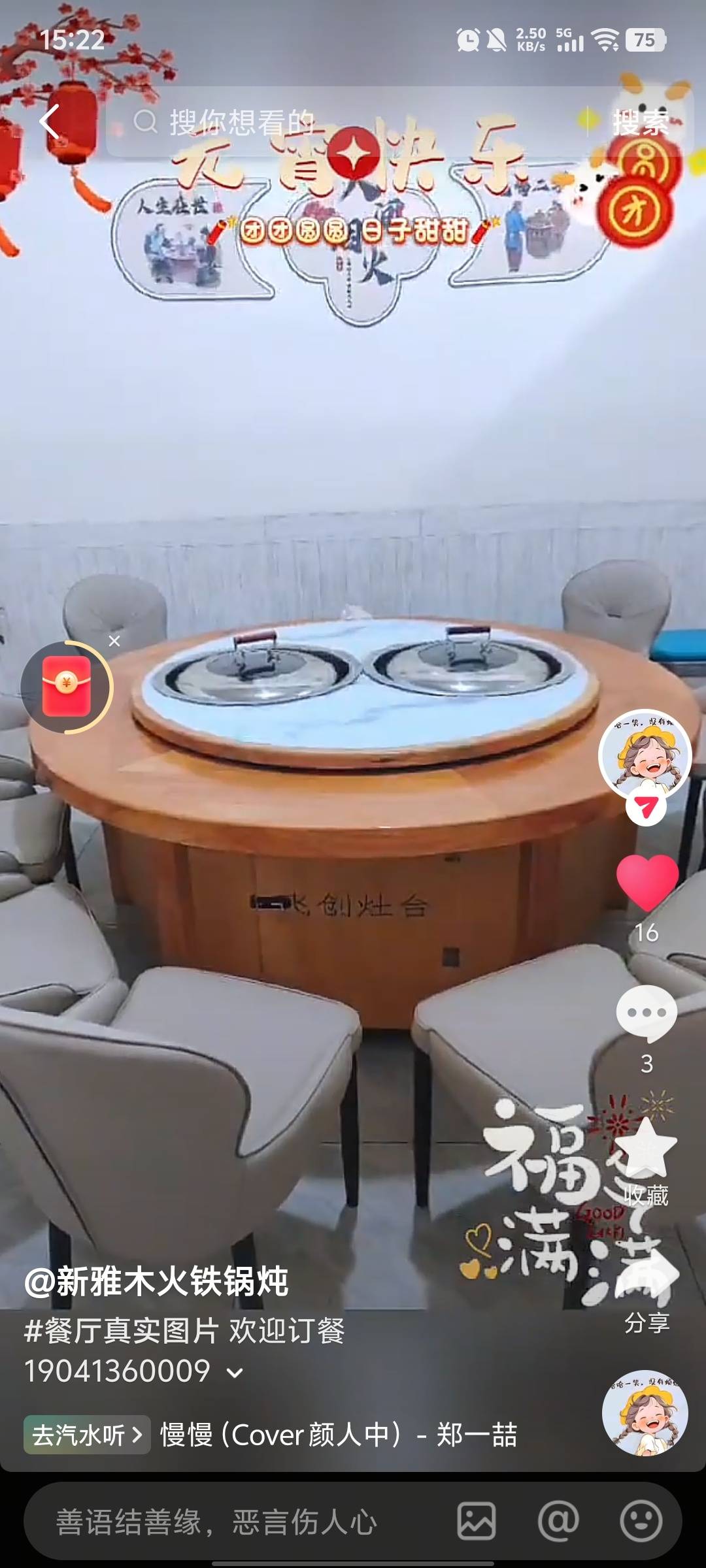Open the author's profile avatar
706x1568 pixels.
[645, 754]
